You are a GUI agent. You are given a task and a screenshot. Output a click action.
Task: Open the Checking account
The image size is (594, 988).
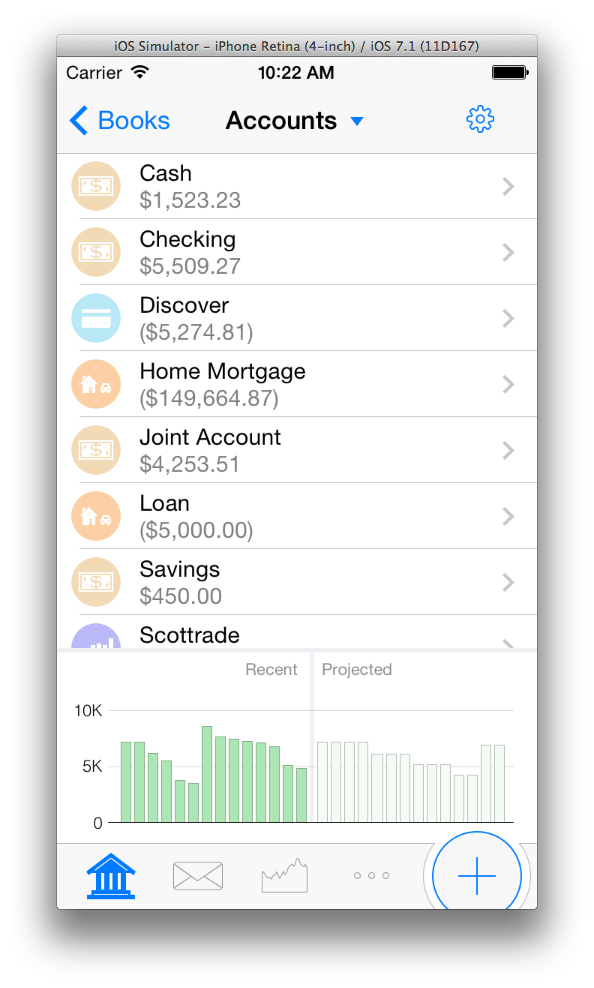[297, 252]
